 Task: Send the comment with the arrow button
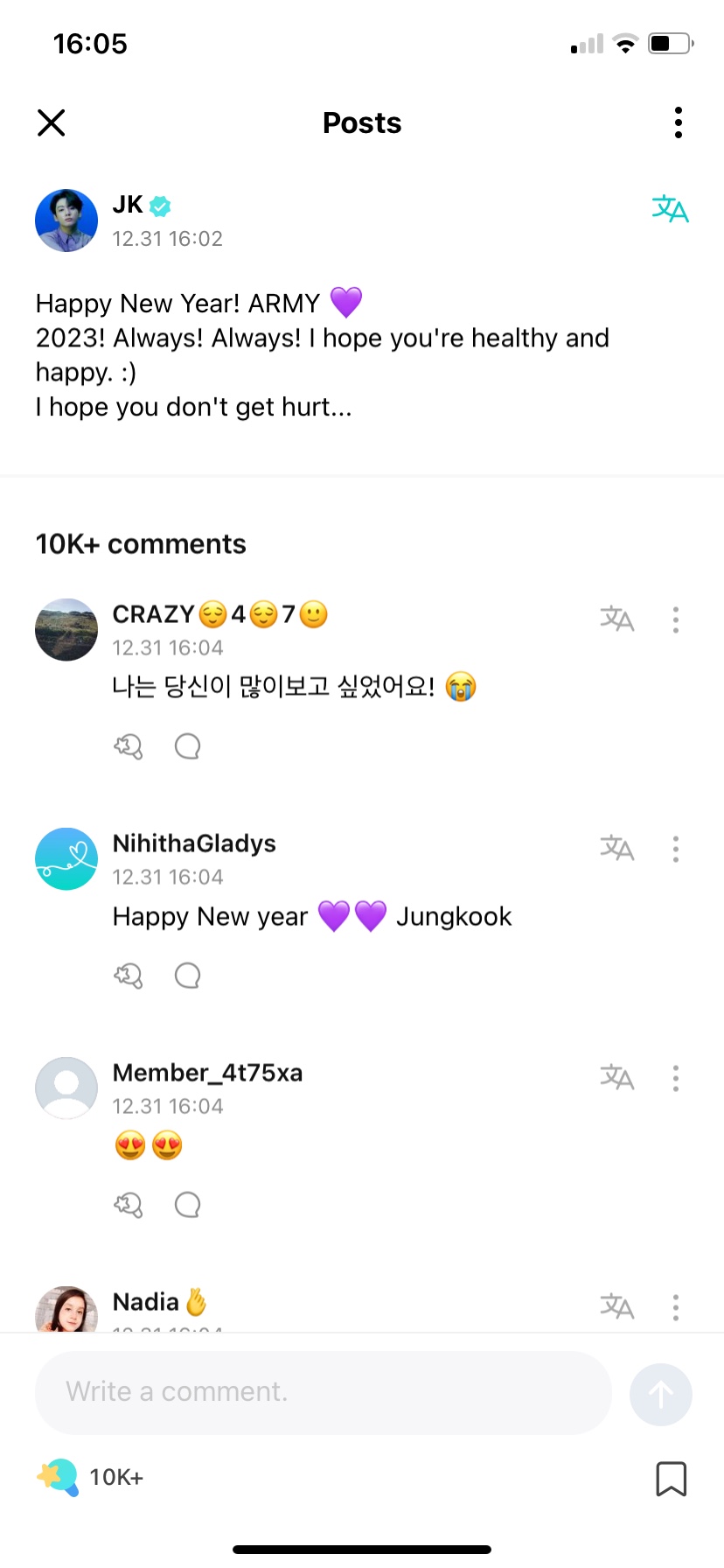[661, 1394]
